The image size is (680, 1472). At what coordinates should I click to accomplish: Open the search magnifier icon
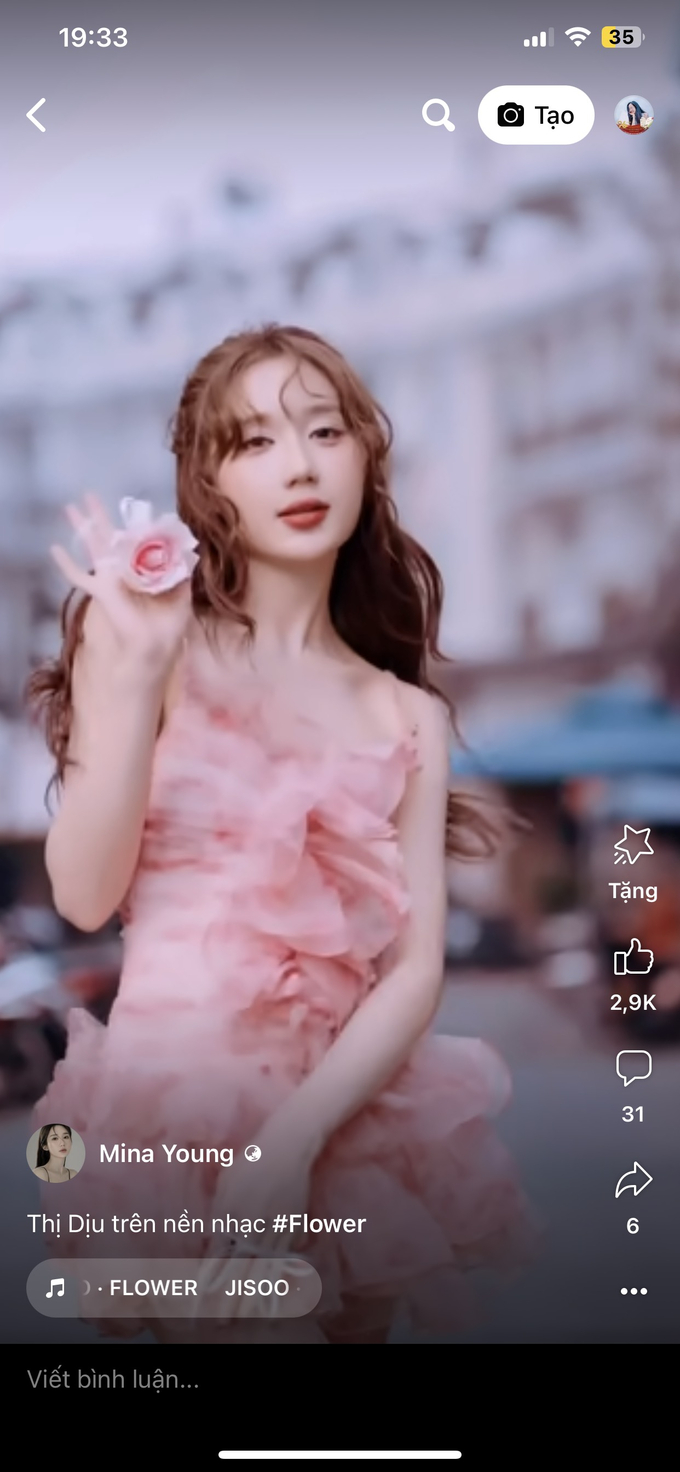[438, 116]
